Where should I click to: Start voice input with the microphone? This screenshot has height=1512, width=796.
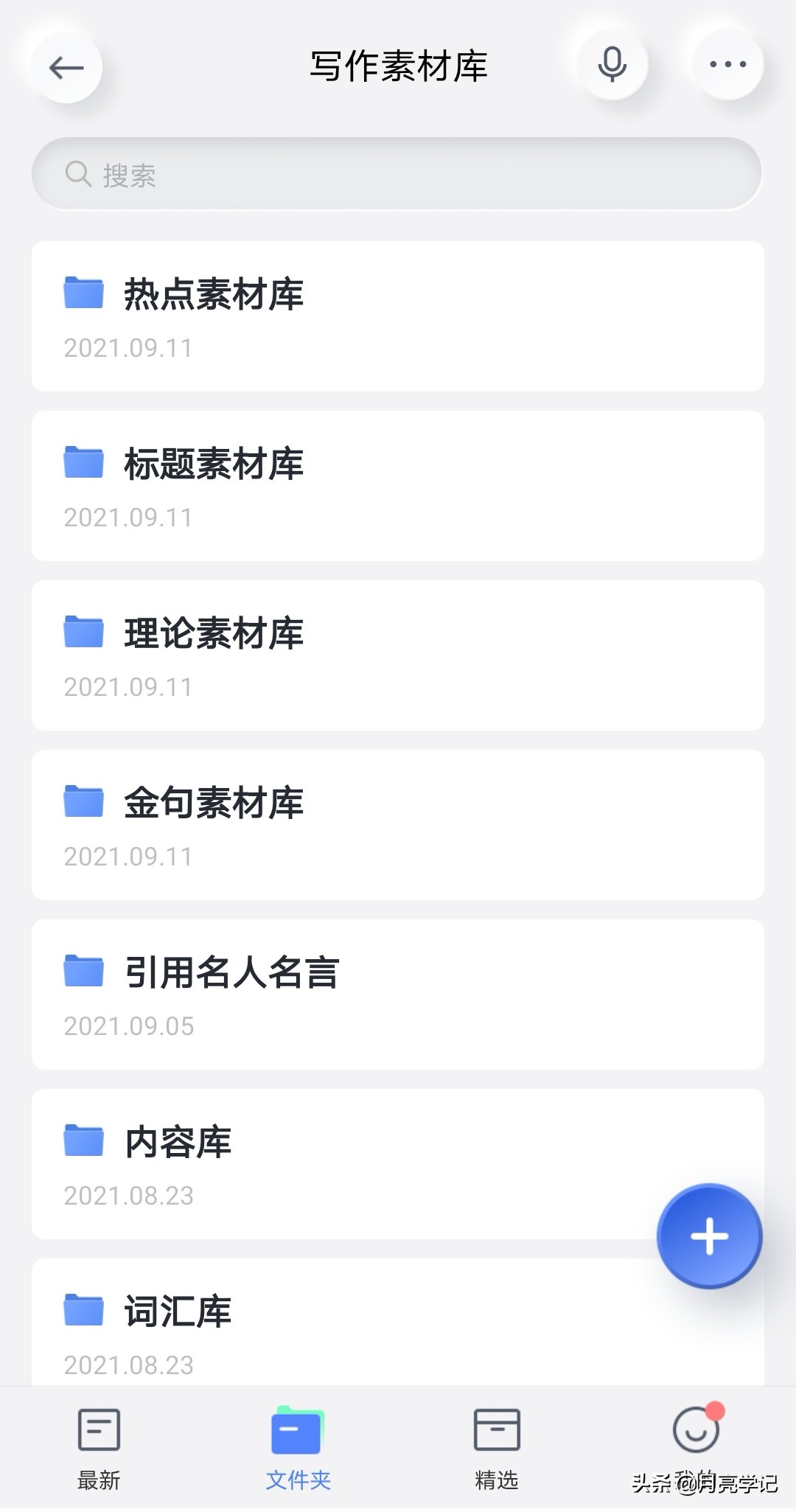(x=612, y=64)
